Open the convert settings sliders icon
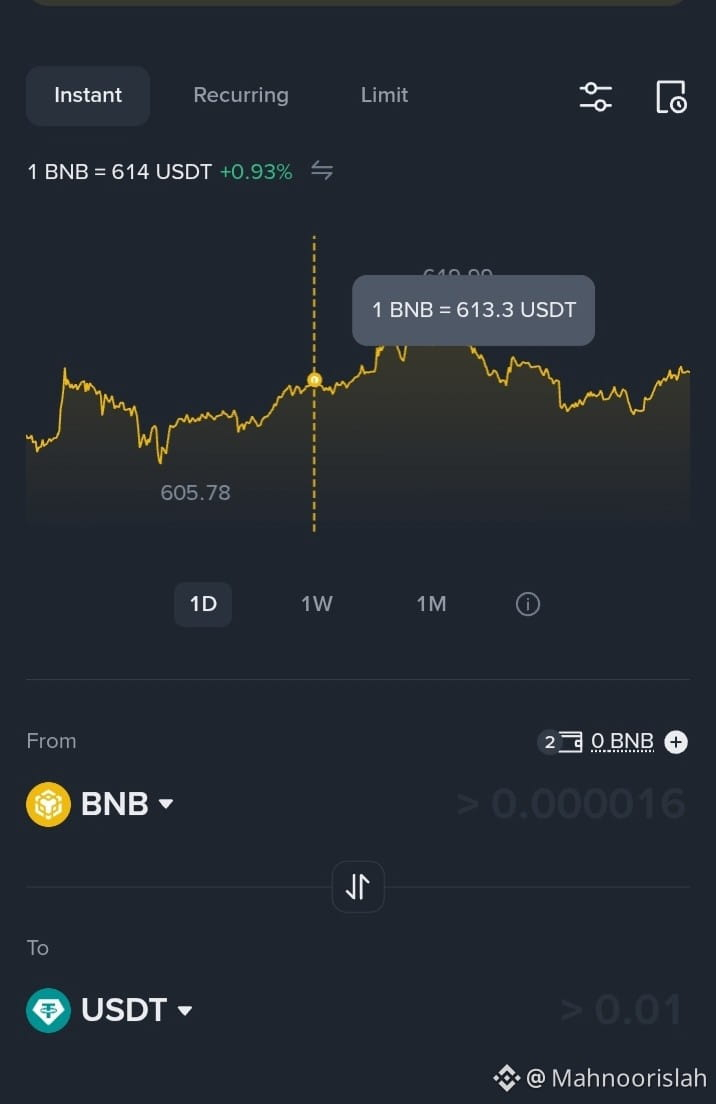Image resolution: width=716 pixels, height=1104 pixels. point(596,96)
